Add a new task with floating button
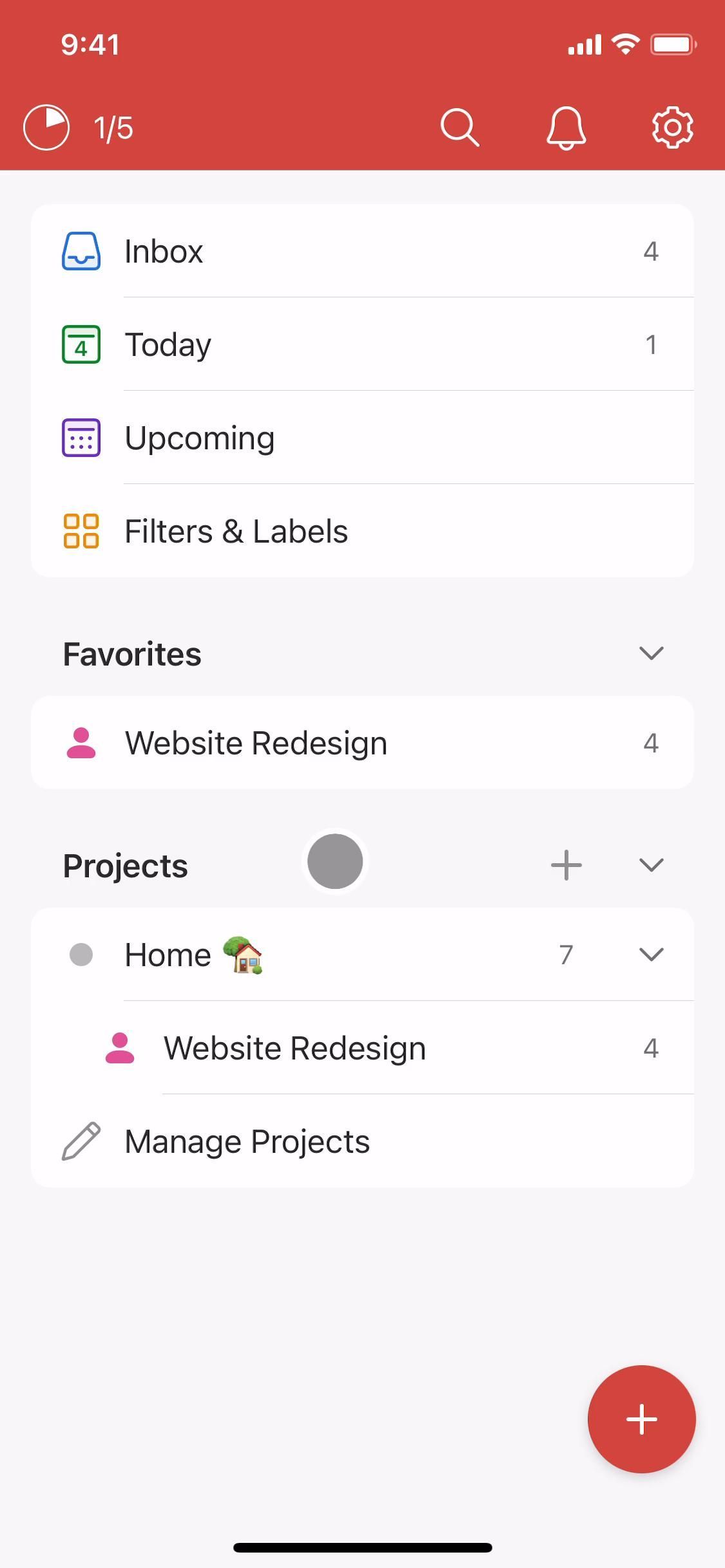The image size is (725, 1568). [x=641, y=1419]
